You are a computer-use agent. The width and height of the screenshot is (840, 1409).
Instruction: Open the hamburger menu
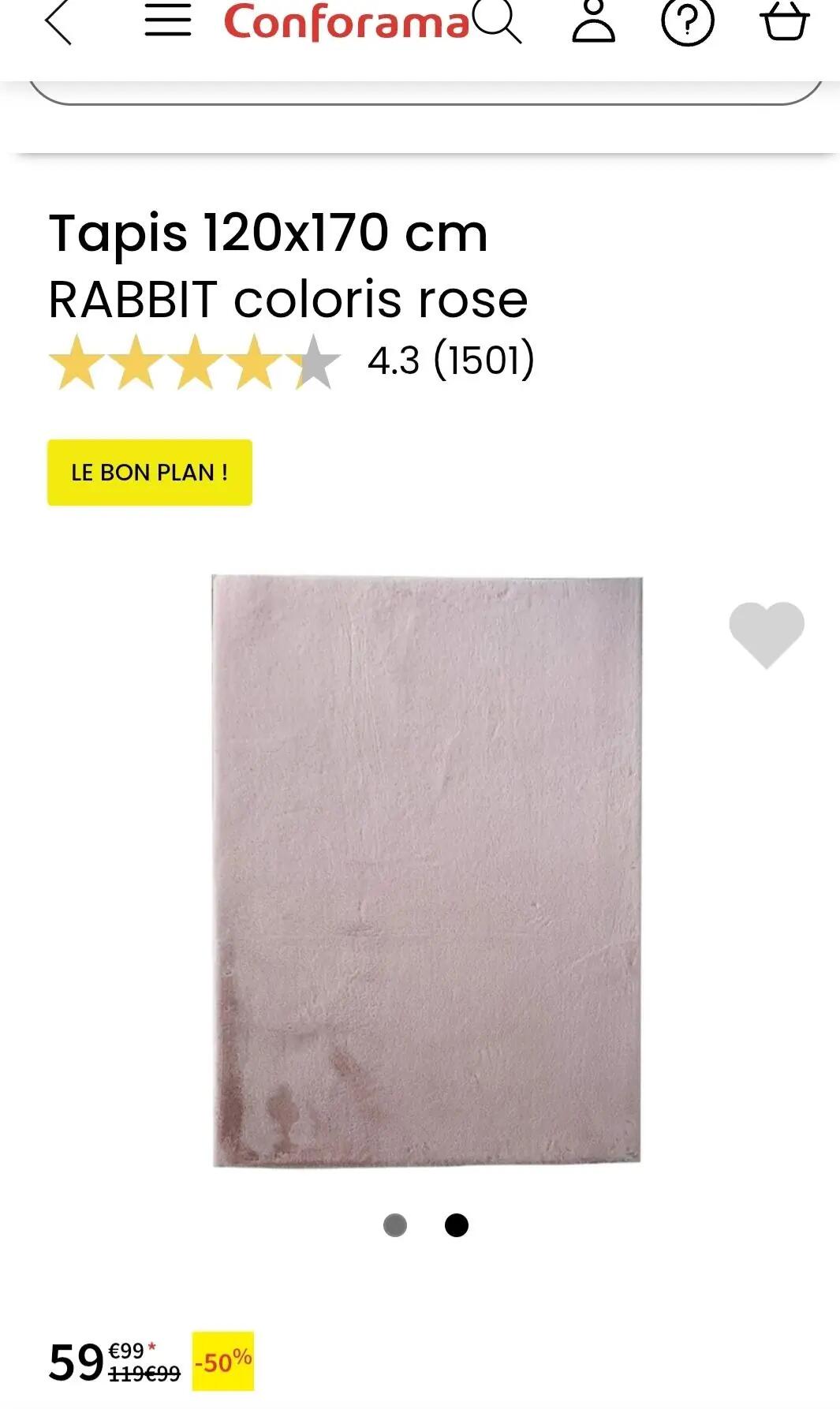tap(167, 21)
